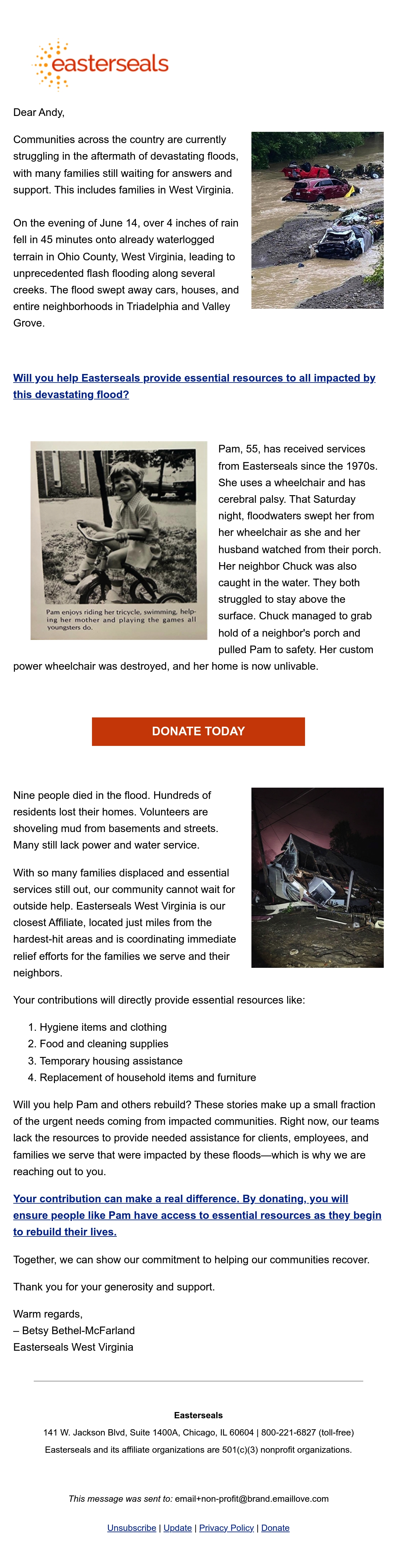Open the footer Donate link
The width and height of the screenshot is (397, 1568).
coord(275,1527)
